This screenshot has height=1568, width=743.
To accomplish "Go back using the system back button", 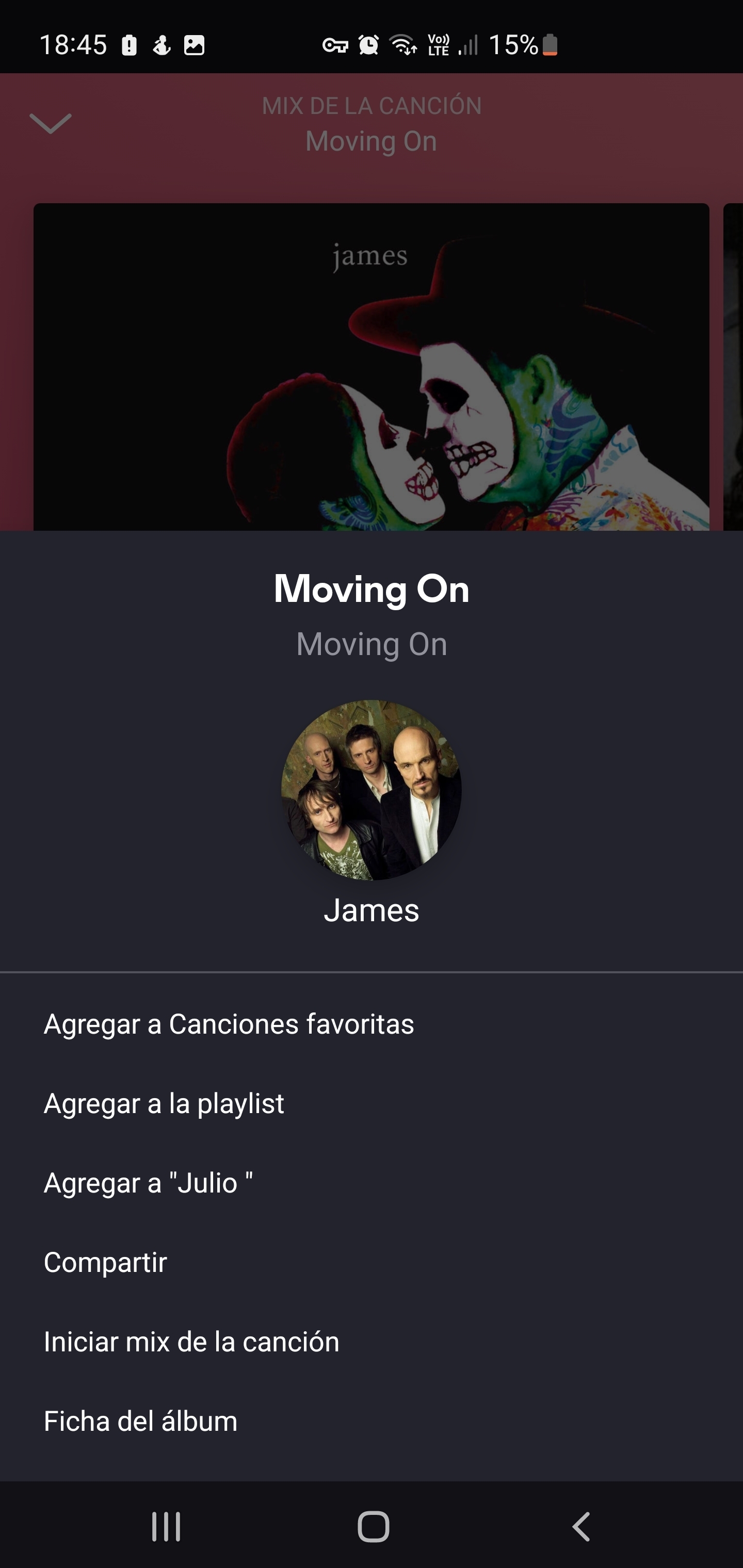I will (x=582, y=1527).
